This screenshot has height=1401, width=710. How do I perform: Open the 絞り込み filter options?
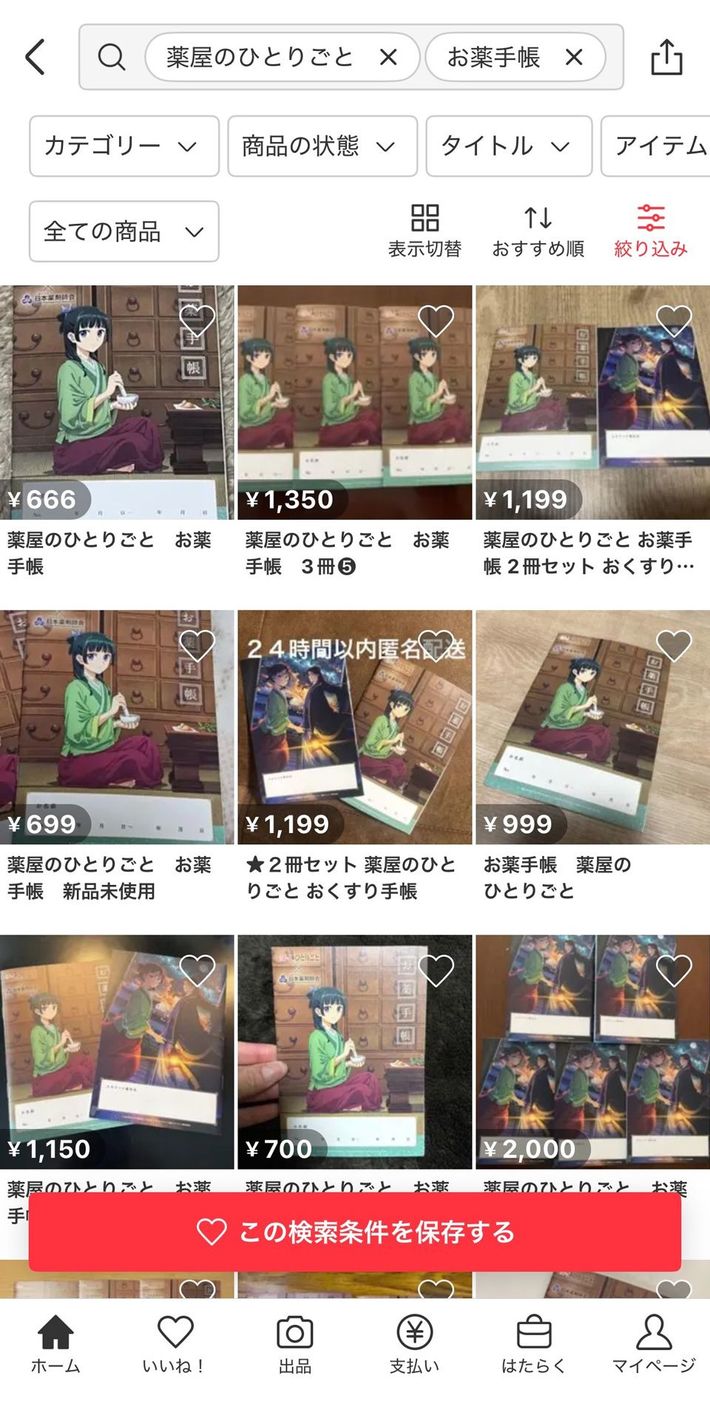[x=651, y=231]
